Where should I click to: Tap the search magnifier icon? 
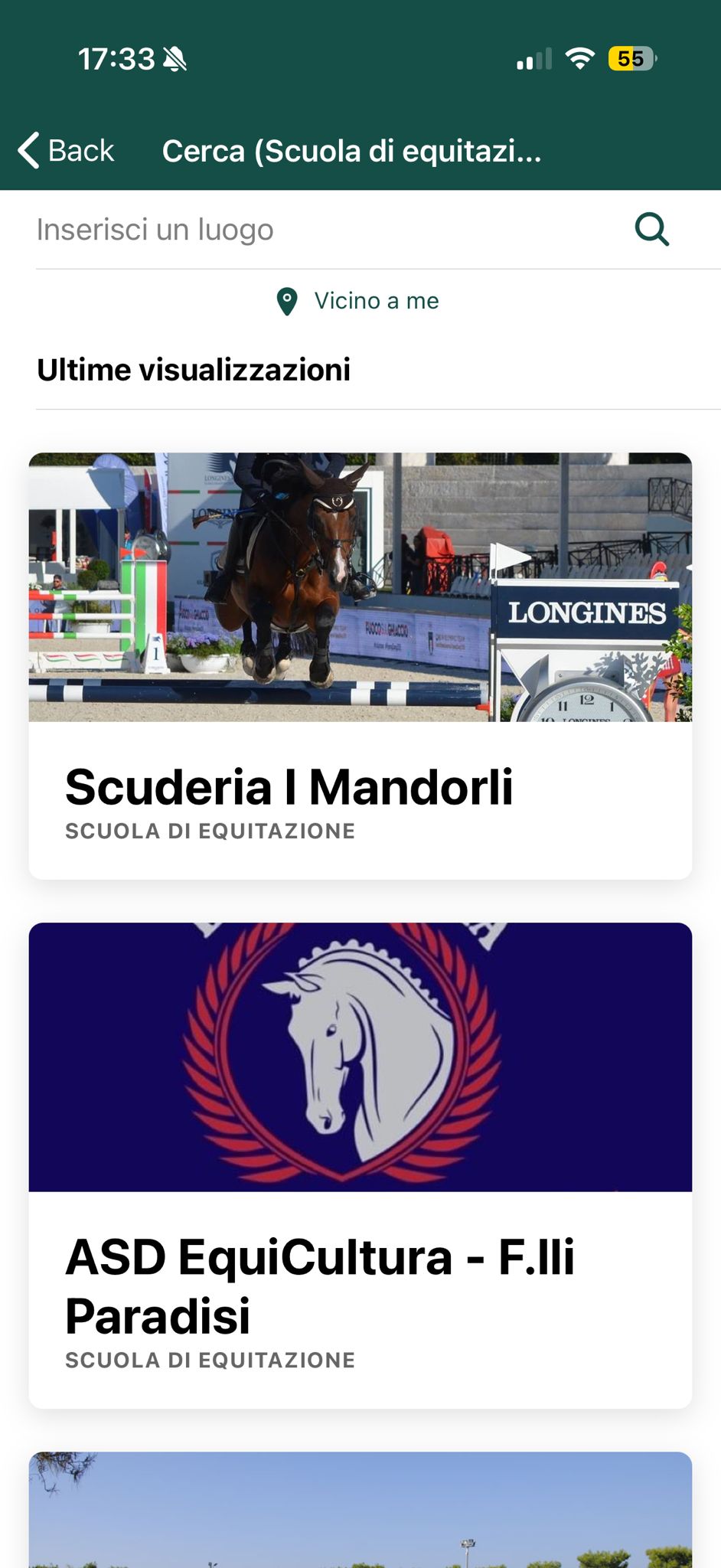pyautogui.click(x=652, y=229)
